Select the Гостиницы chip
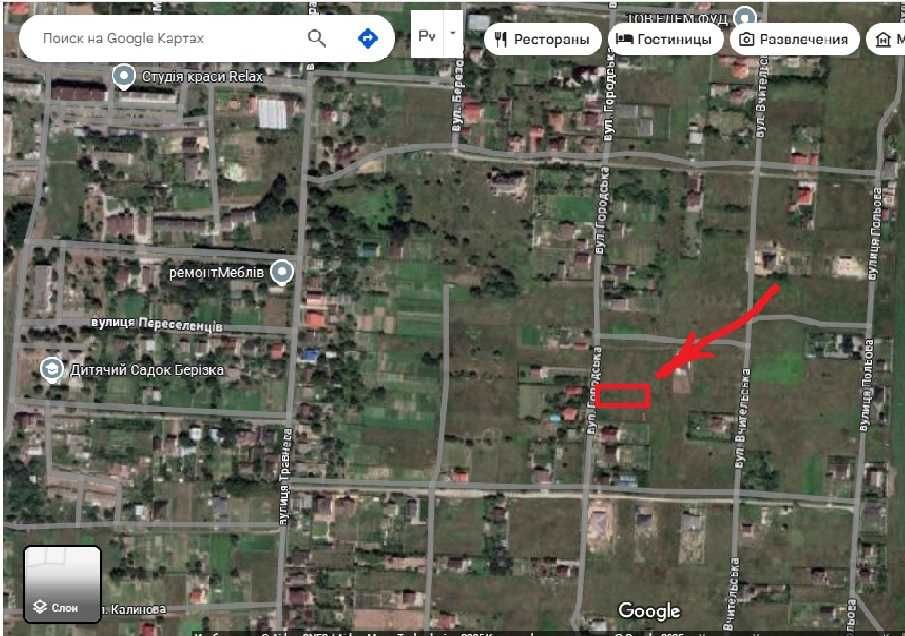This screenshot has height=636, width=905. click(x=666, y=40)
